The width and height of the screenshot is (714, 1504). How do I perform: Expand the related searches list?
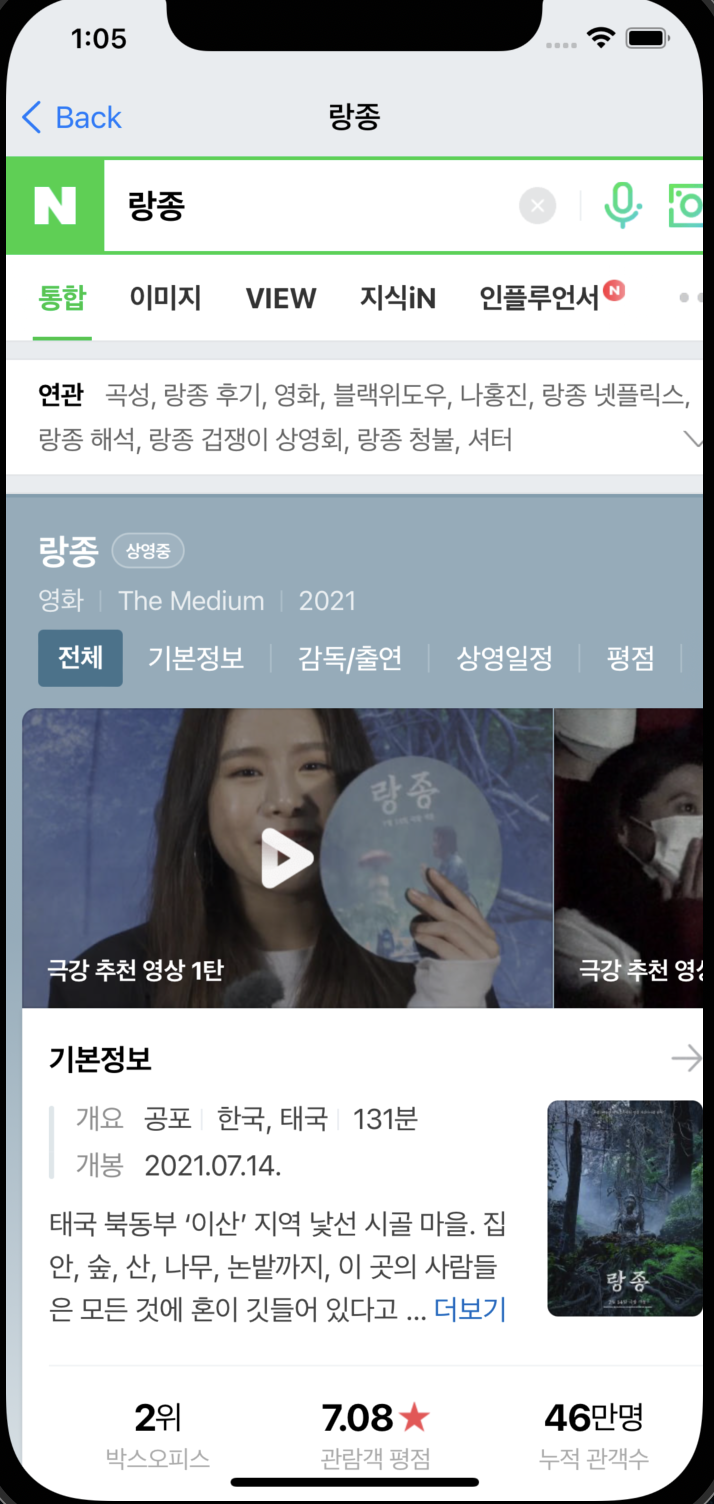(692, 439)
